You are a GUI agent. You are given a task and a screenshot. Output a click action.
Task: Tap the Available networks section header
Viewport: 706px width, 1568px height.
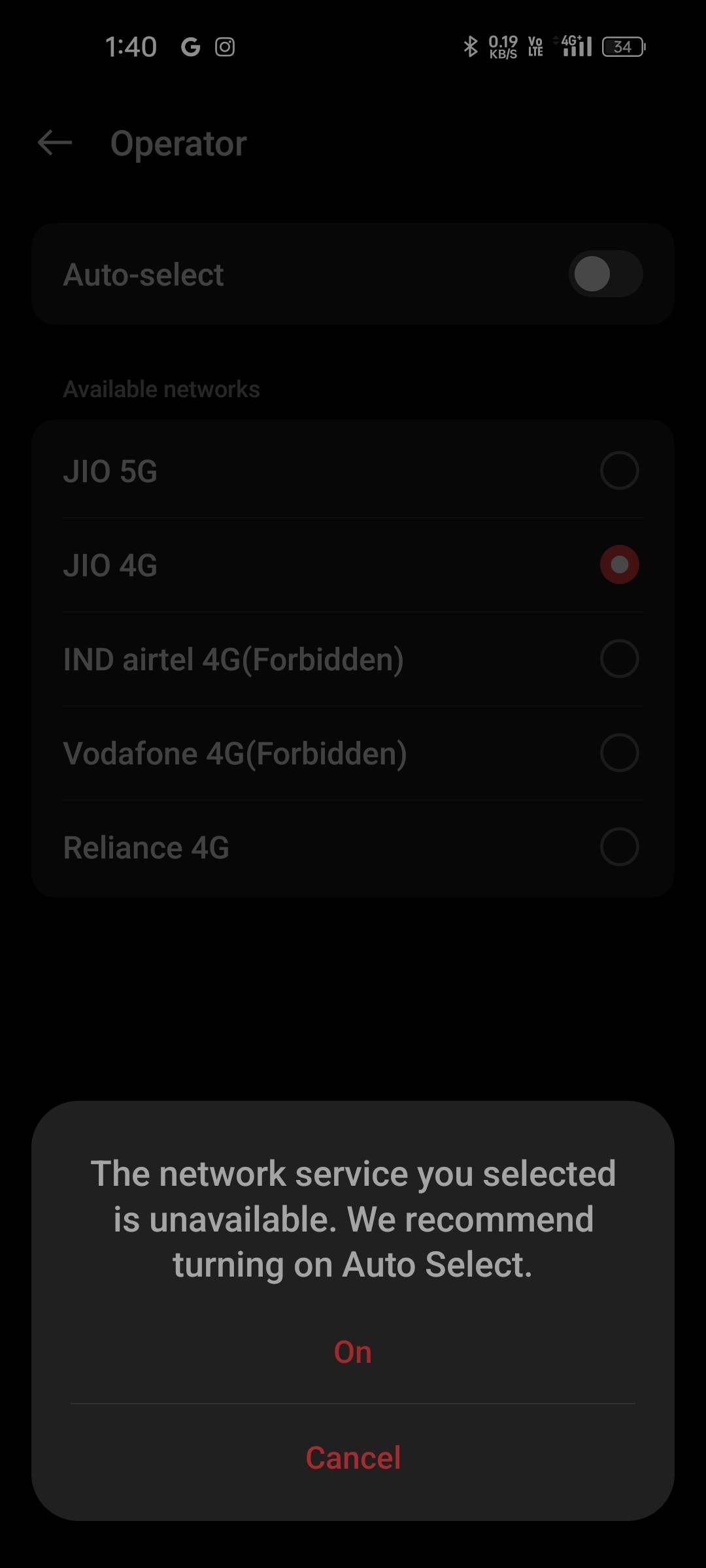click(x=161, y=388)
